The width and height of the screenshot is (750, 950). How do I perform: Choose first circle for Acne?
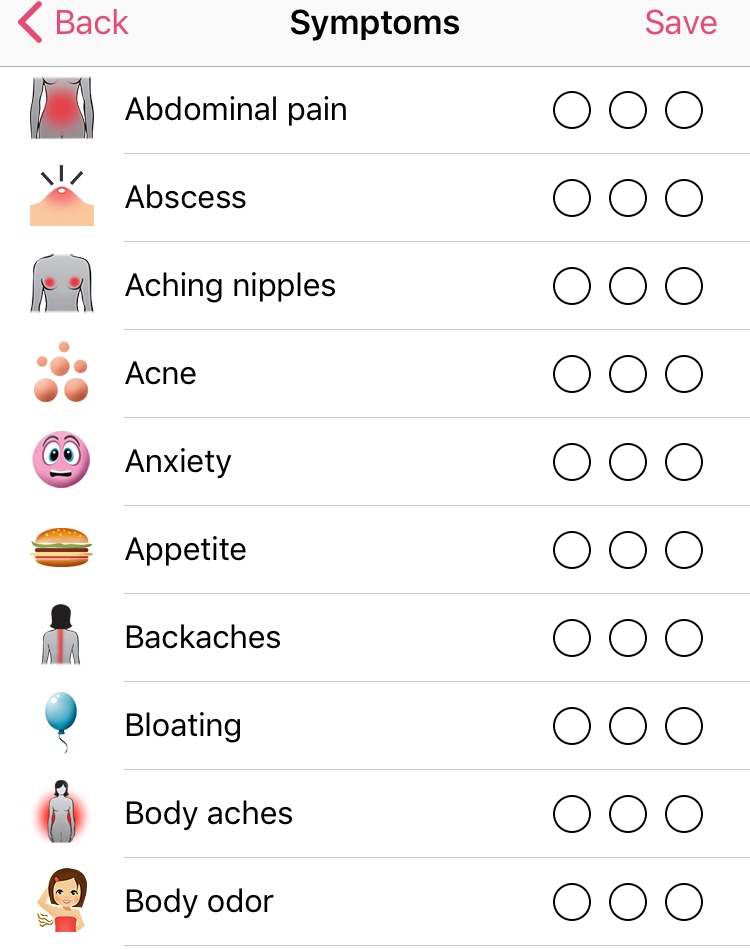572,374
